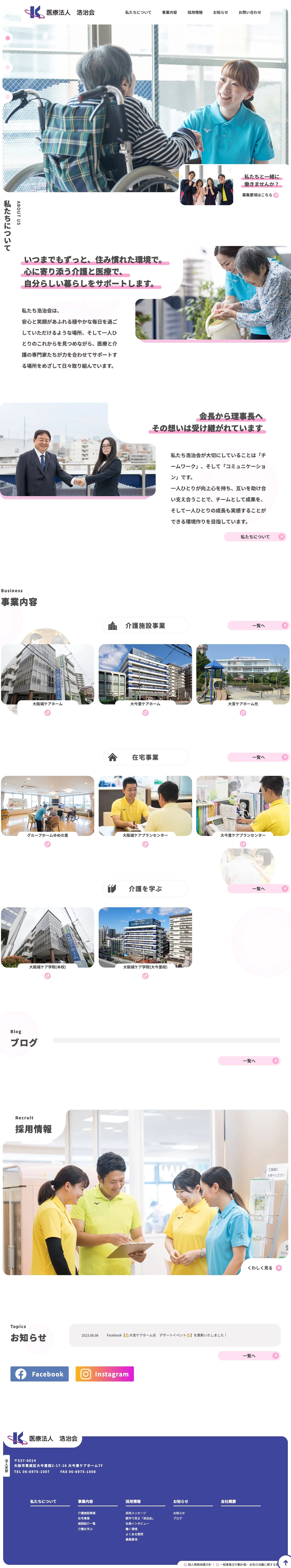Visit the Facebook page button

(x=39, y=1374)
